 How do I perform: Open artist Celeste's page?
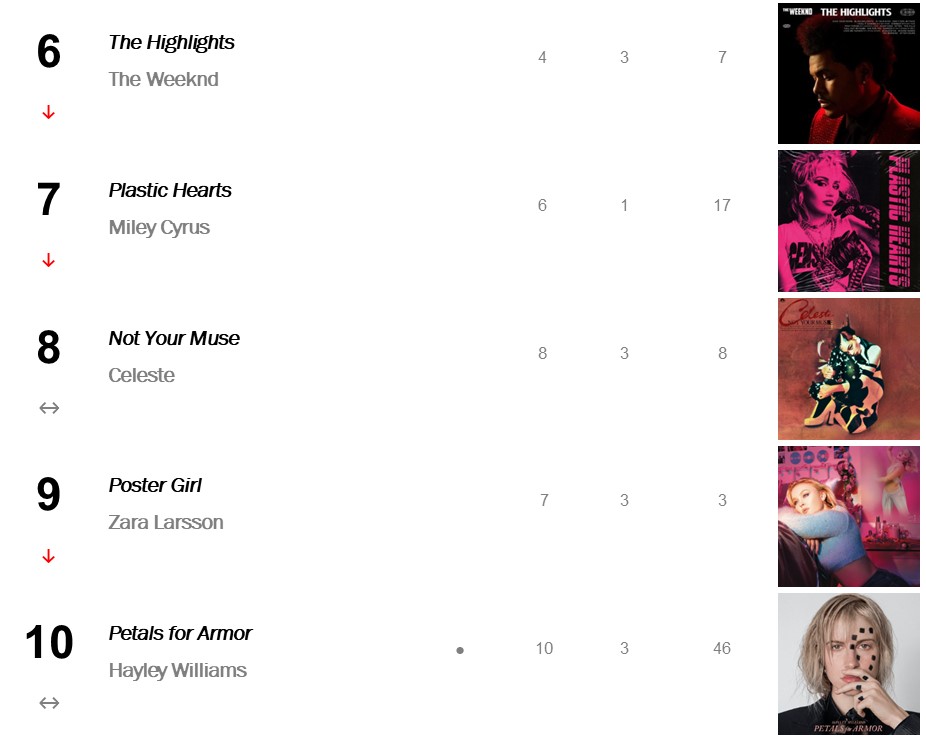pos(141,375)
